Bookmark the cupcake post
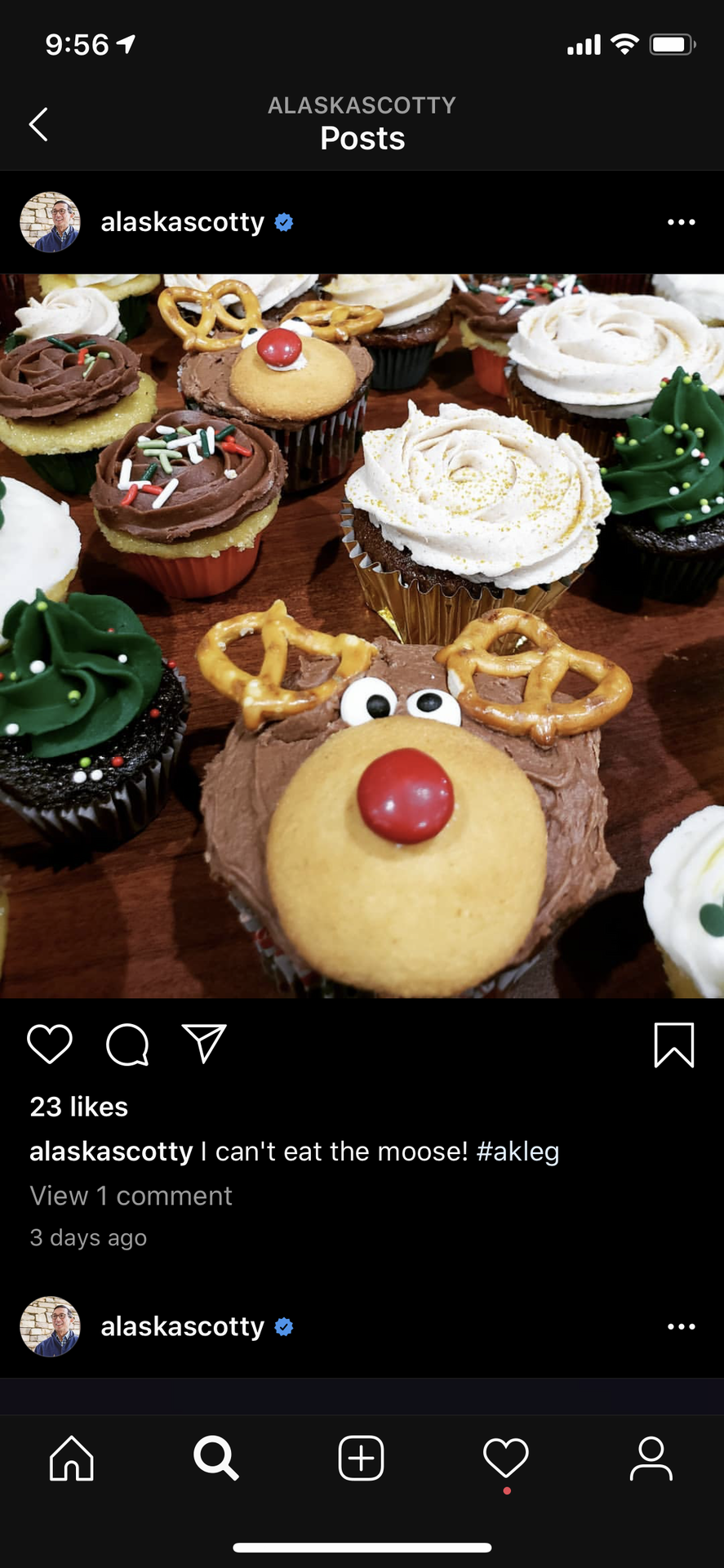The image size is (724, 1568). point(673,1045)
